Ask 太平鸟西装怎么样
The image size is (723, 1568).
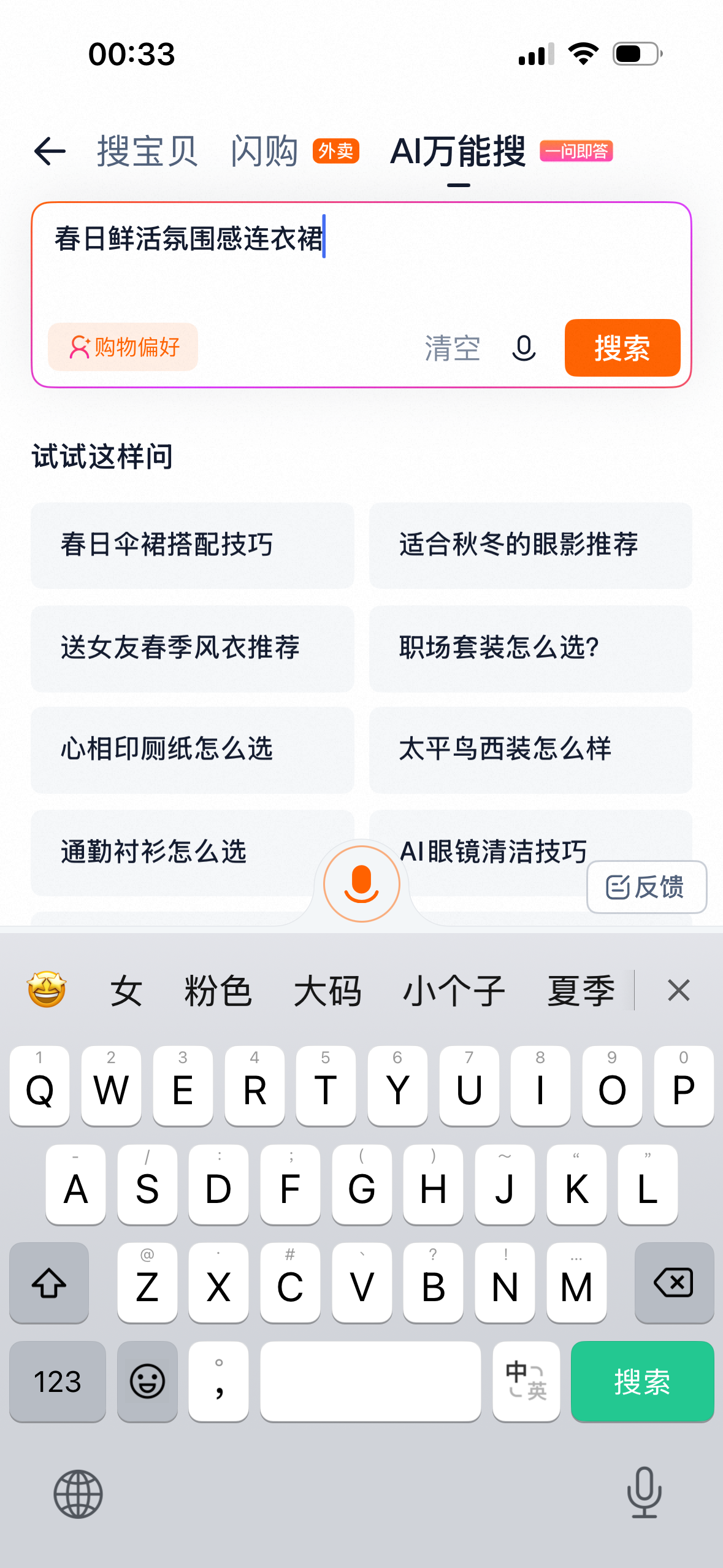(x=530, y=749)
